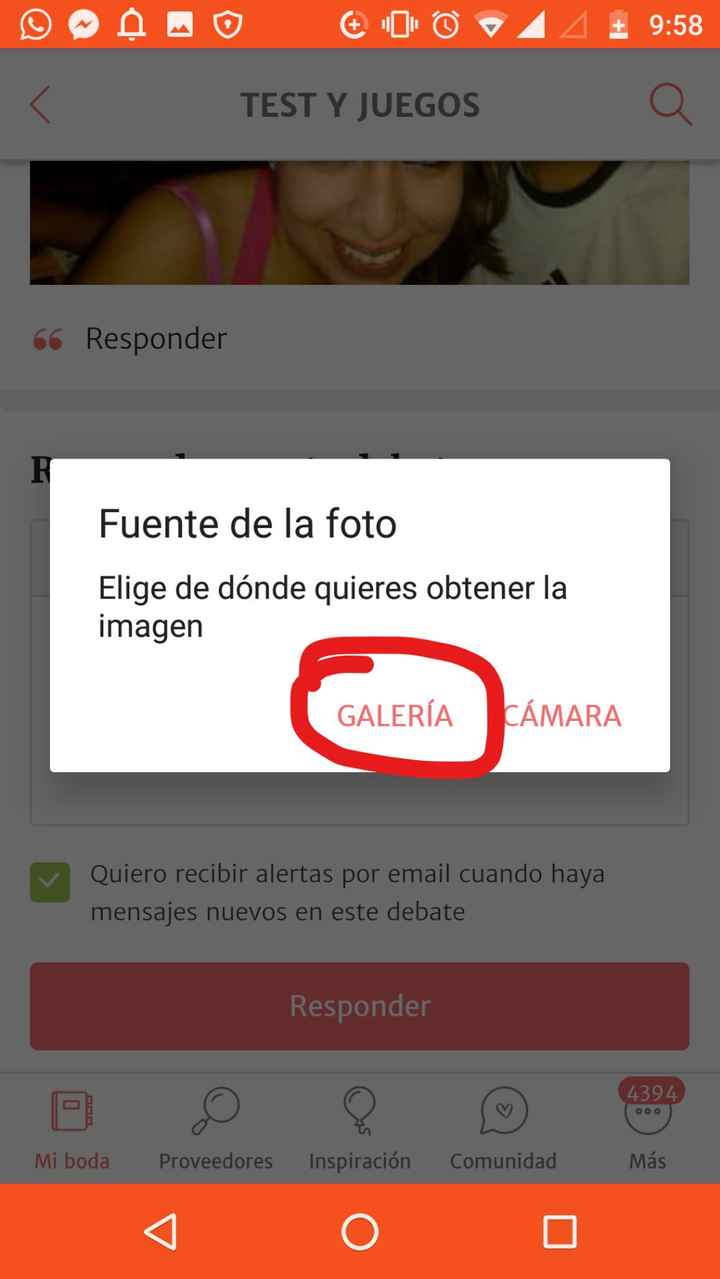The image size is (720, 1279).
Task: Open the search magnifier icon
Action: coord(670,105)
